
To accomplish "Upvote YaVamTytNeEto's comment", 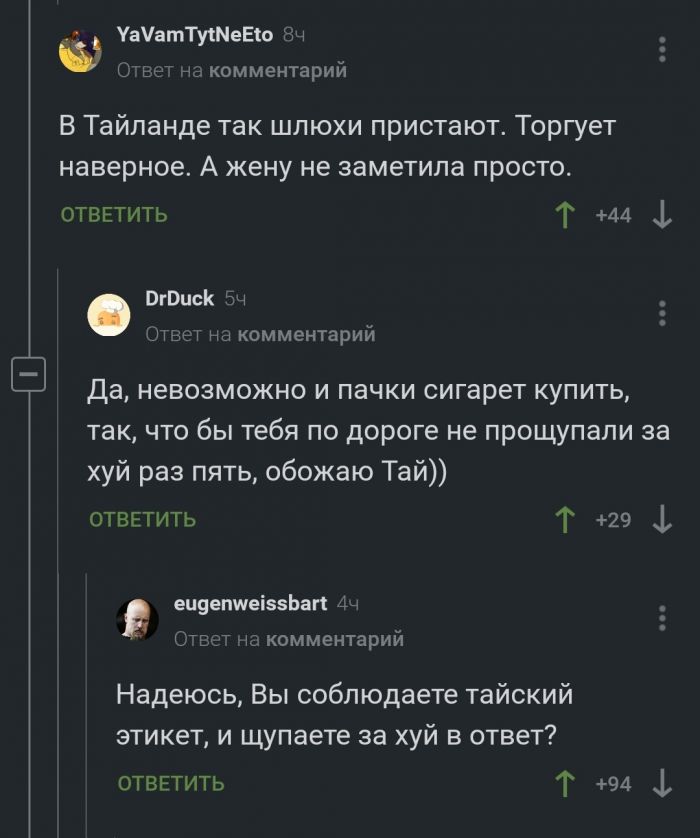I will [x=565, y=214].
